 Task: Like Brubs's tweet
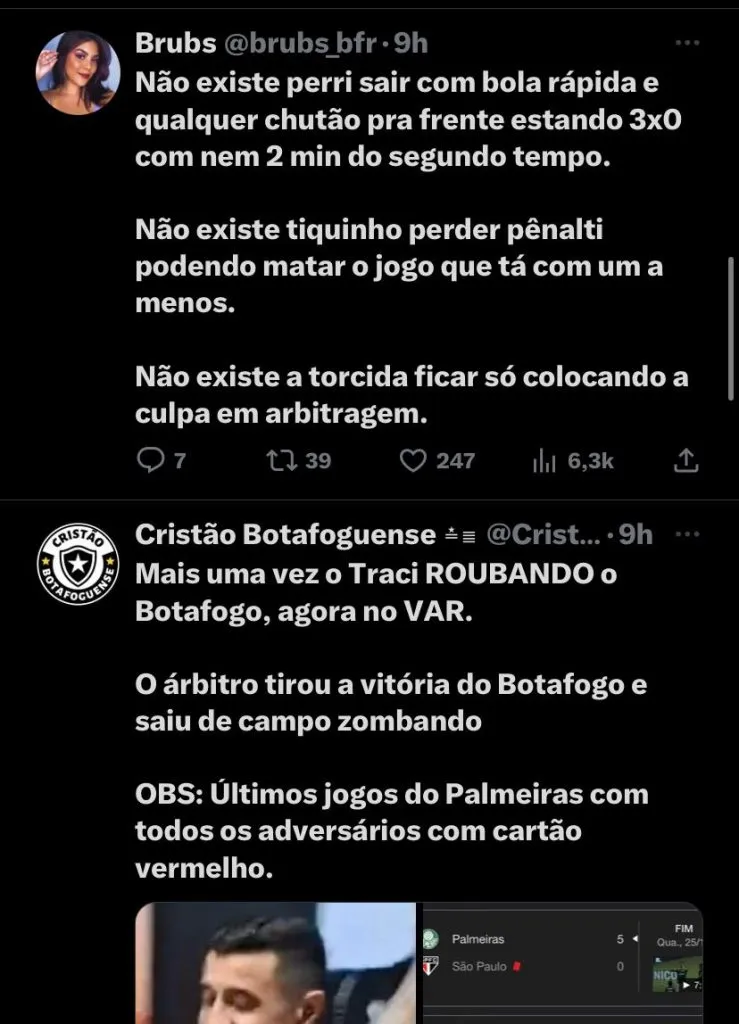(x=413, y=460)
